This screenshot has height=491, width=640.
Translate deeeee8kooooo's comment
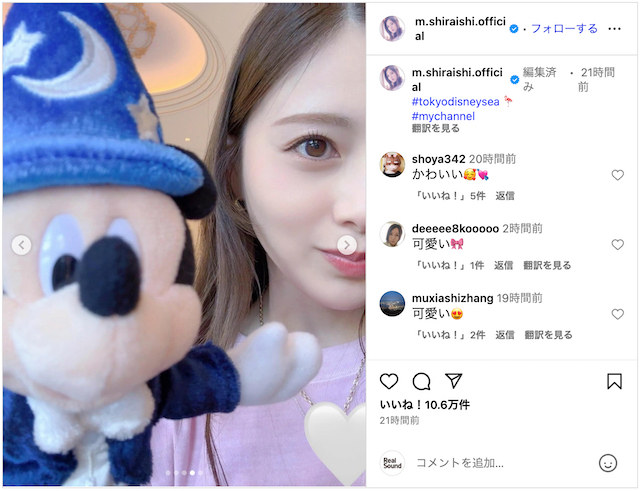547,265
